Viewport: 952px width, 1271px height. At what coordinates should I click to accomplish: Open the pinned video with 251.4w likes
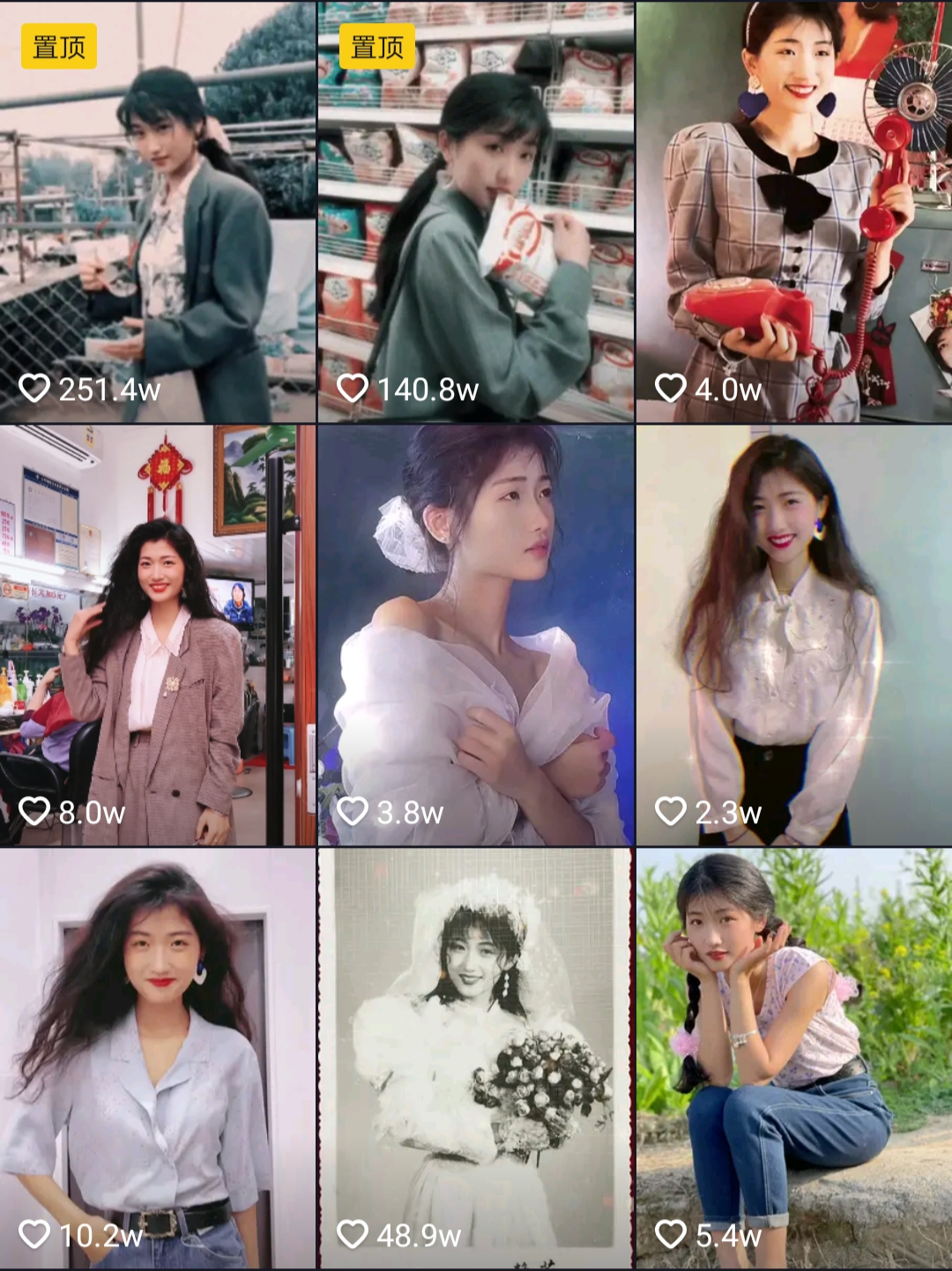coord(158,212)
